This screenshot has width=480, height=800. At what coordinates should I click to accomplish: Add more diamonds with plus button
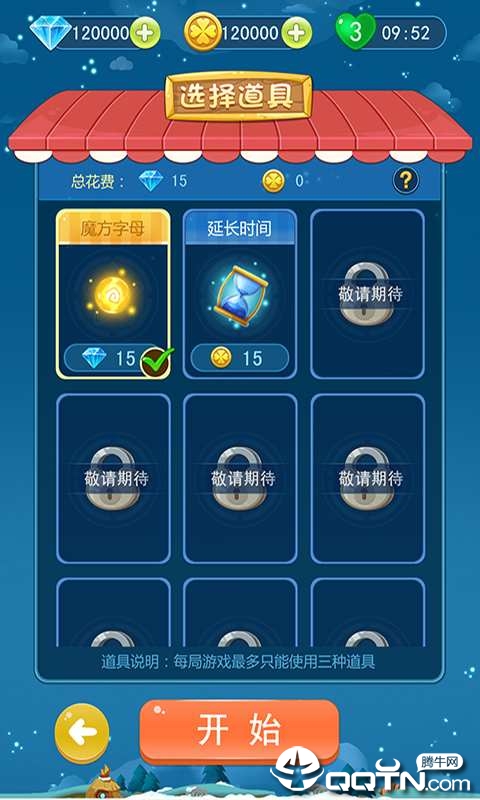coord(145,33)
